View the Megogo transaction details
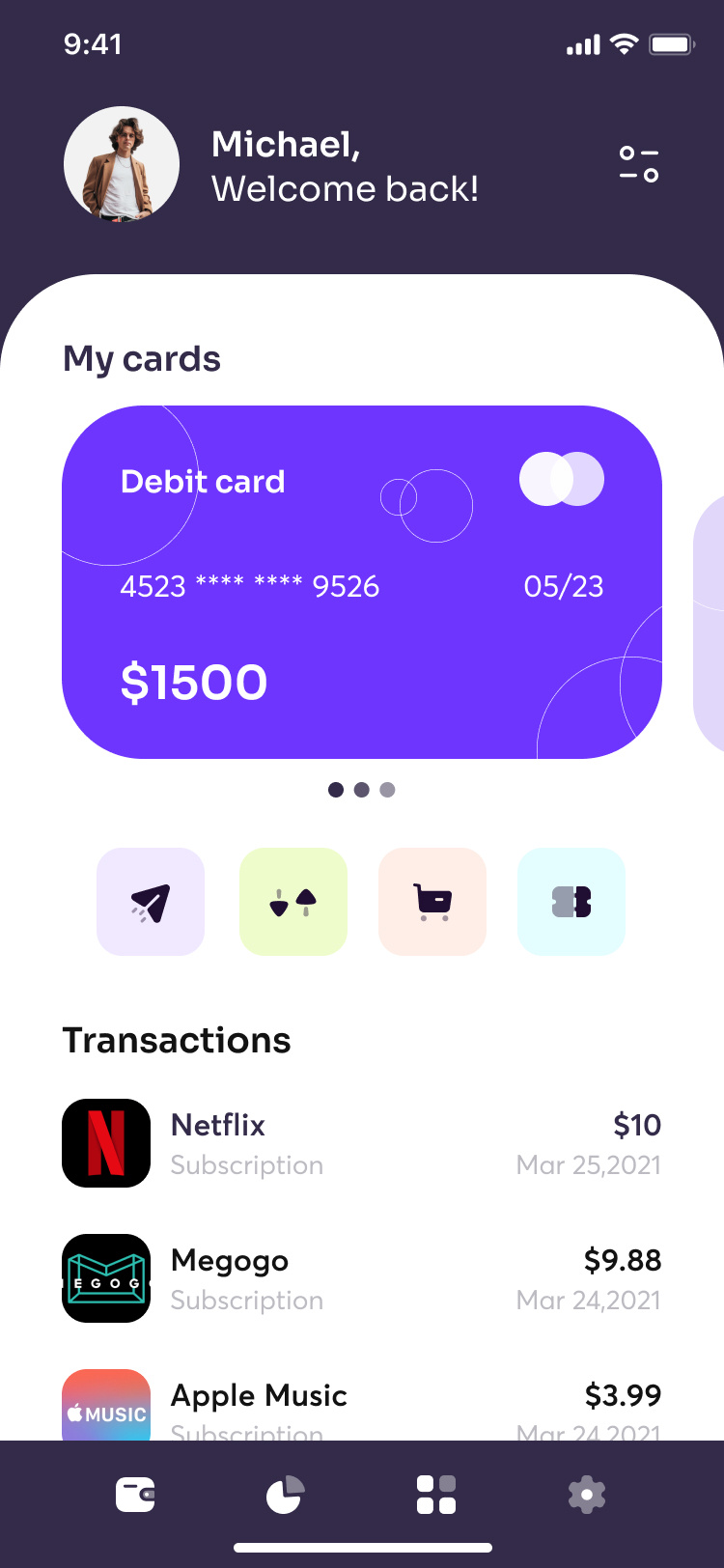This screenshot has height=1568, width=724. point(362,1278)
